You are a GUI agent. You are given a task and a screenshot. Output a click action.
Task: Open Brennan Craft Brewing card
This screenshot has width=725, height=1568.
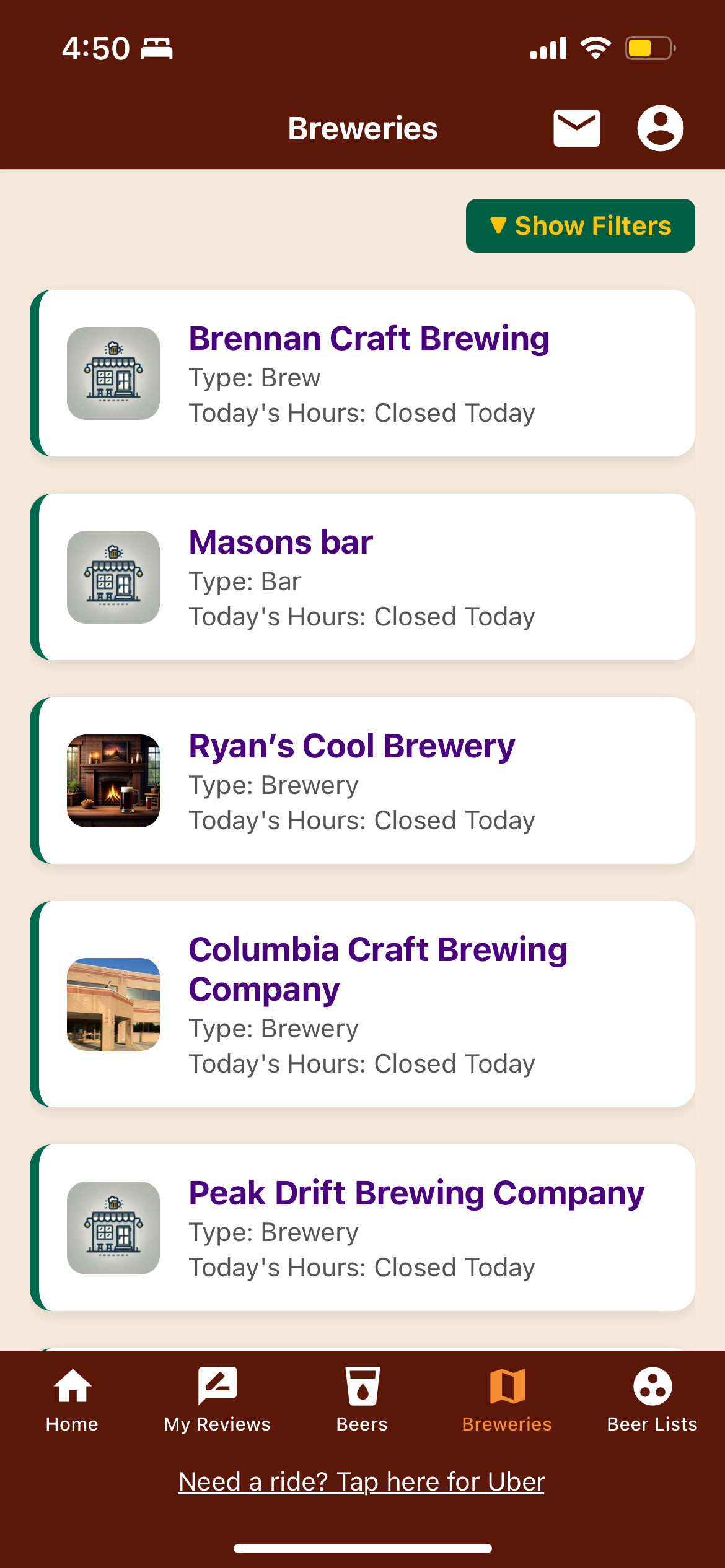click(362, 373)
